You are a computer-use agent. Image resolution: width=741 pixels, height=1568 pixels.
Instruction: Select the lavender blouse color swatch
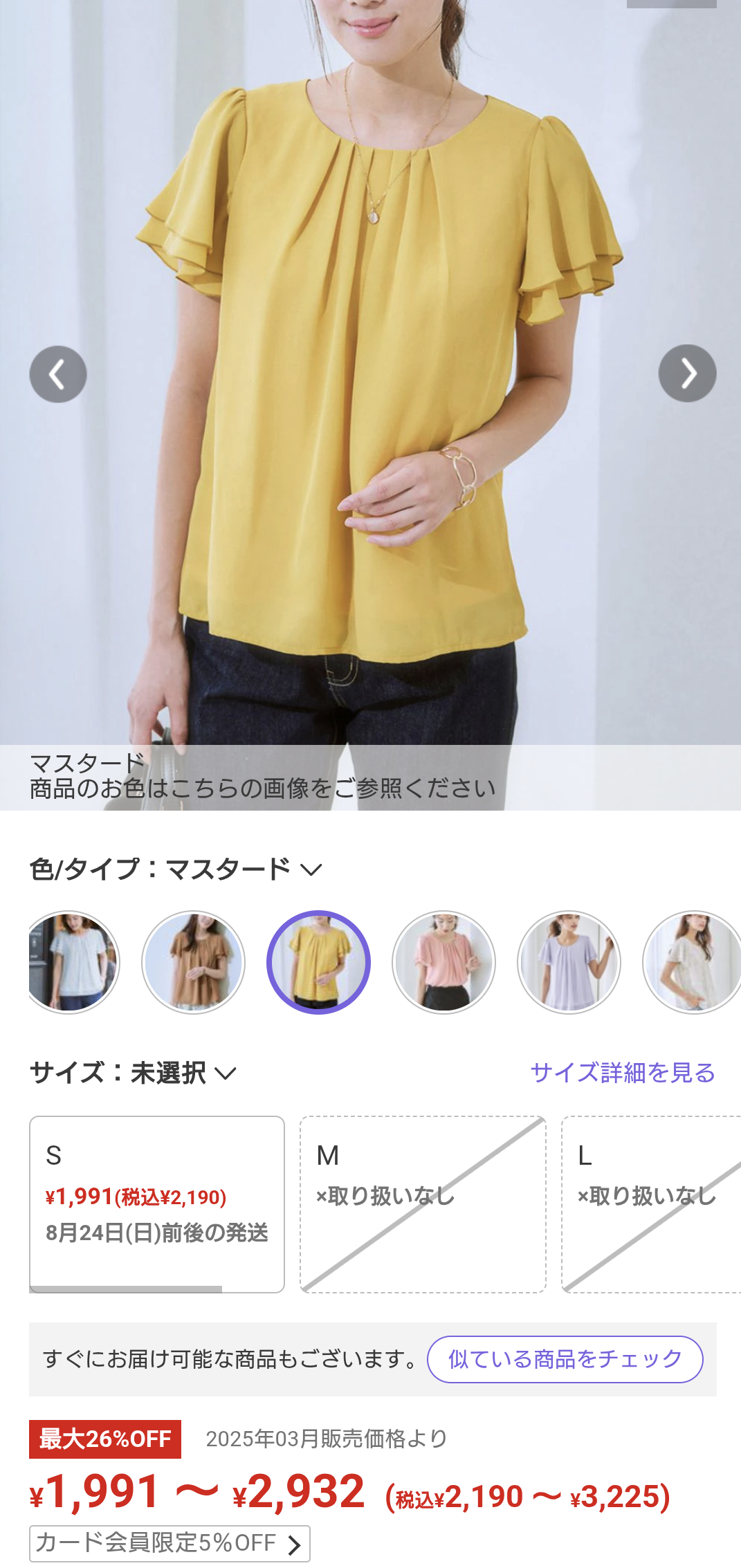coord(569,962)
